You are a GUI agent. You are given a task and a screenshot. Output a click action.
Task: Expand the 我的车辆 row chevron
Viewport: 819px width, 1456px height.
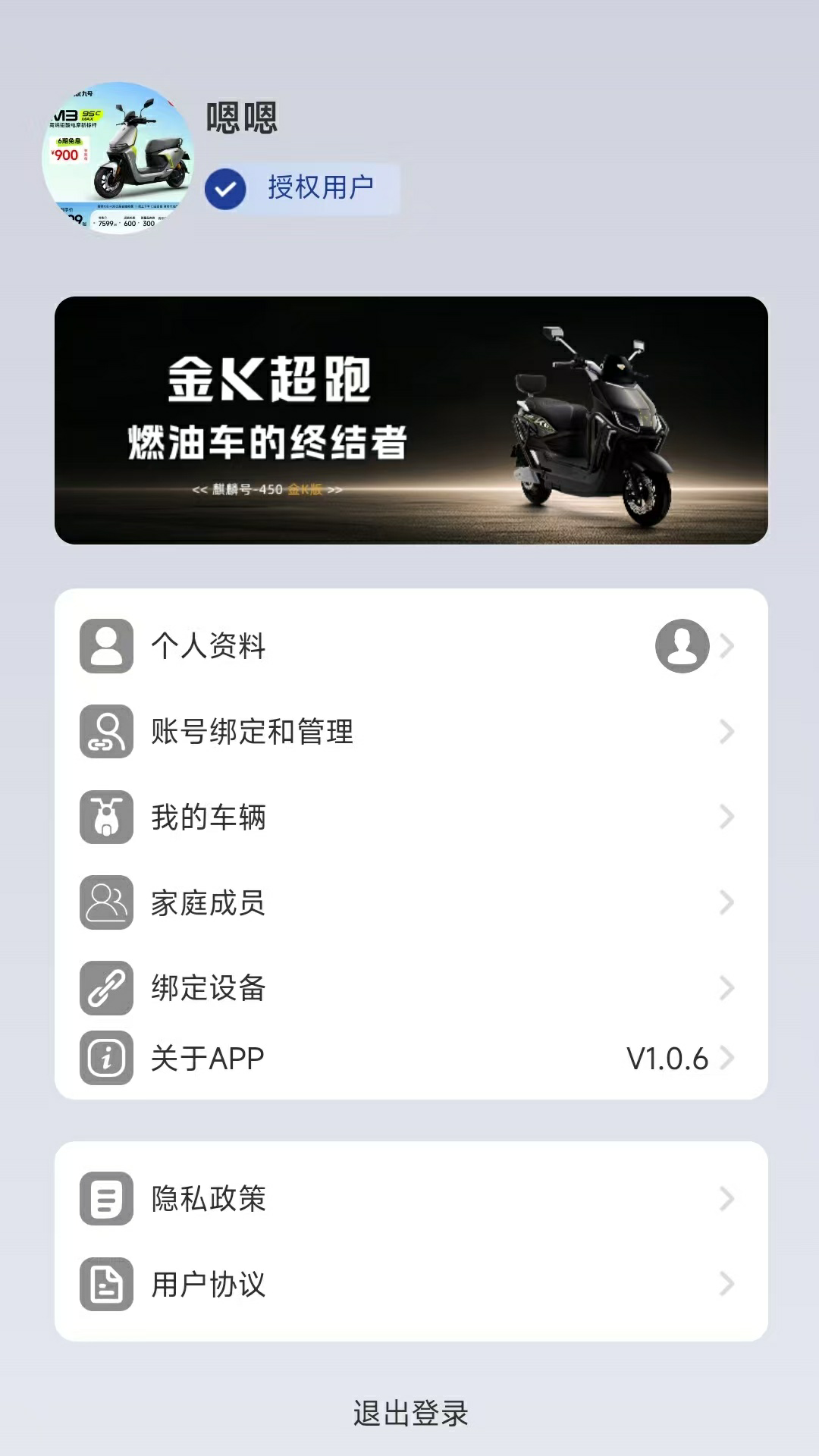point(726,817)
